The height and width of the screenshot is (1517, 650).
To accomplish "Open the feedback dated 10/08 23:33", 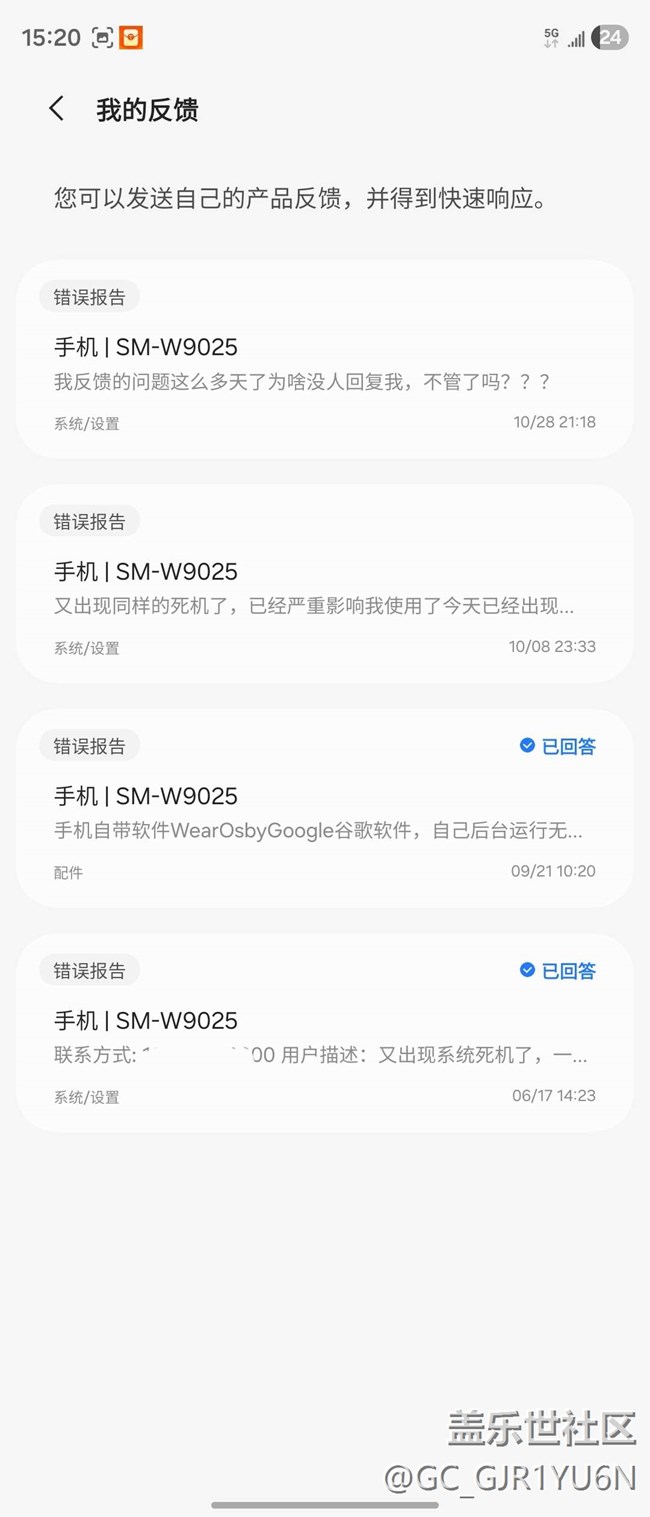I will (324, 584).
